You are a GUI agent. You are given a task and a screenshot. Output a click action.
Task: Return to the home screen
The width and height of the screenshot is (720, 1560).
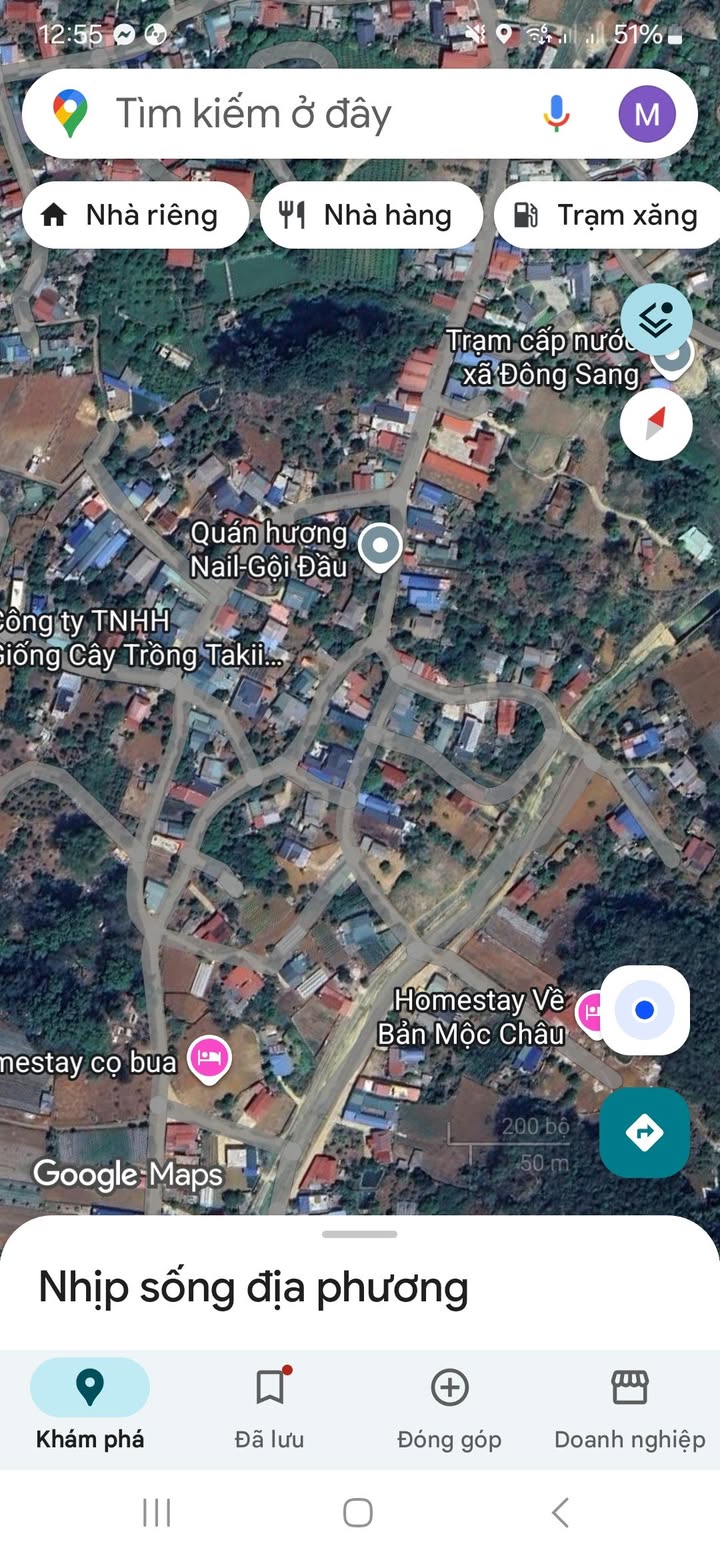(358, 1512)
